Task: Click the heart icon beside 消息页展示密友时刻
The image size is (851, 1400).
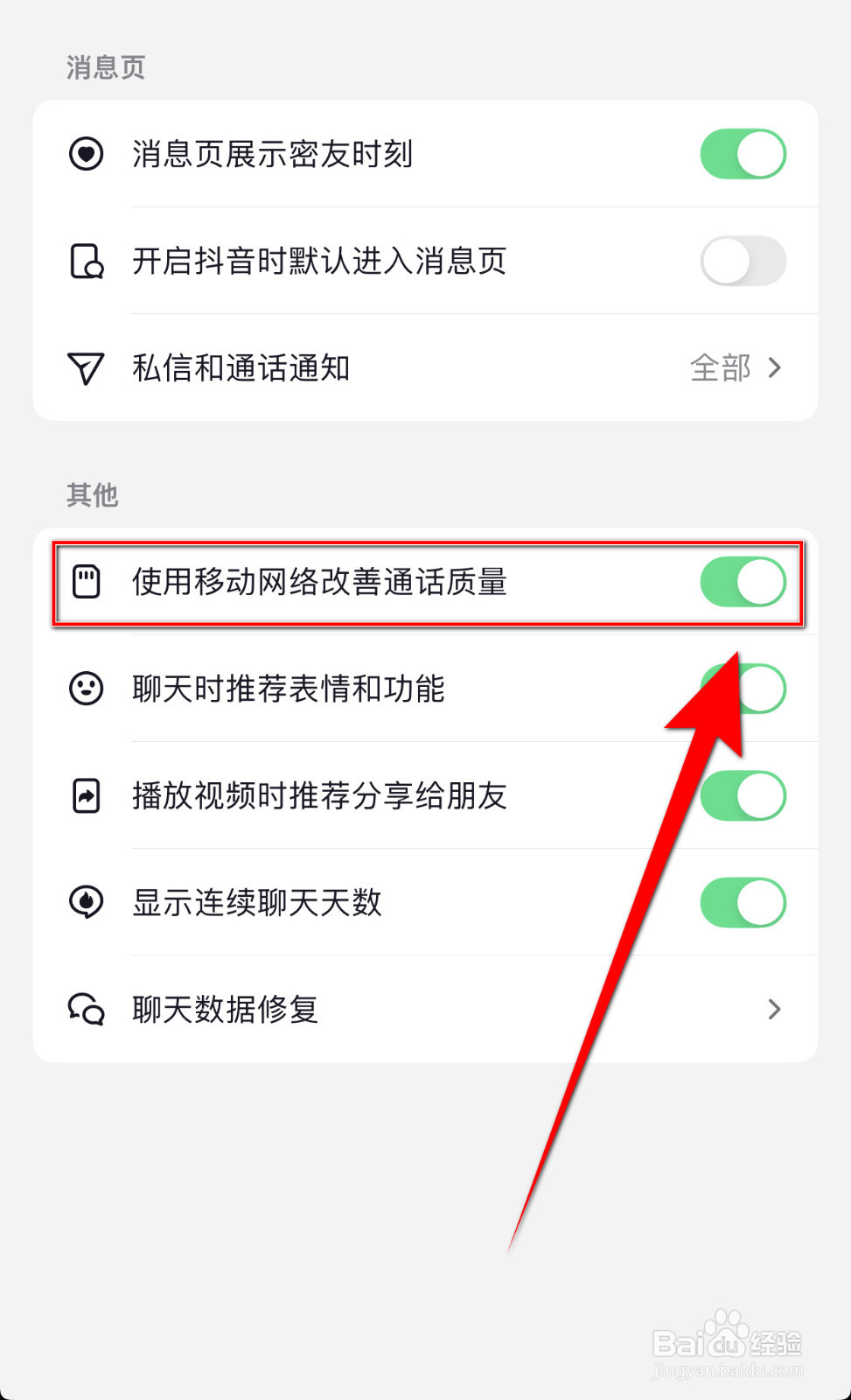Action: (x=85, y=154)
